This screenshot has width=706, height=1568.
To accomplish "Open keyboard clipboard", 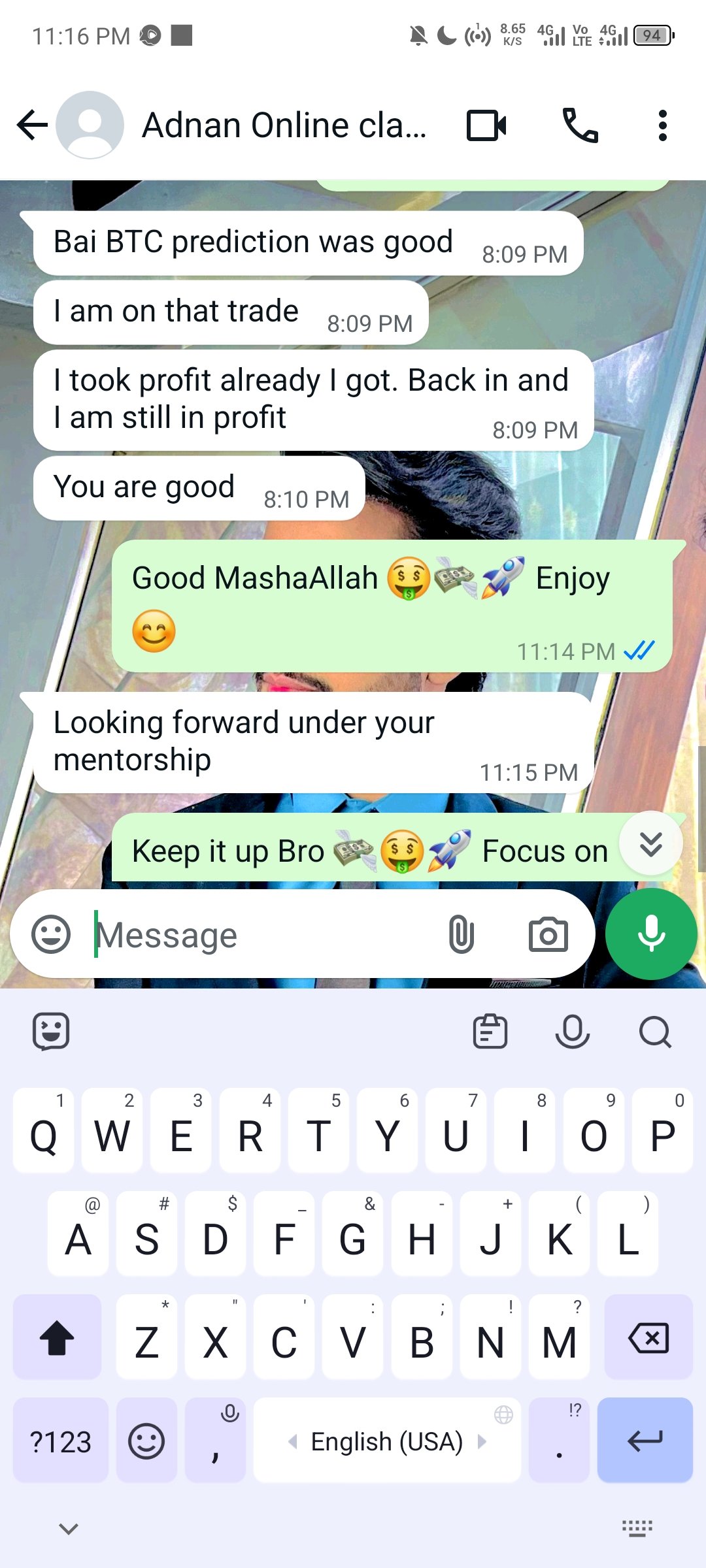I will click(490, 1032).
